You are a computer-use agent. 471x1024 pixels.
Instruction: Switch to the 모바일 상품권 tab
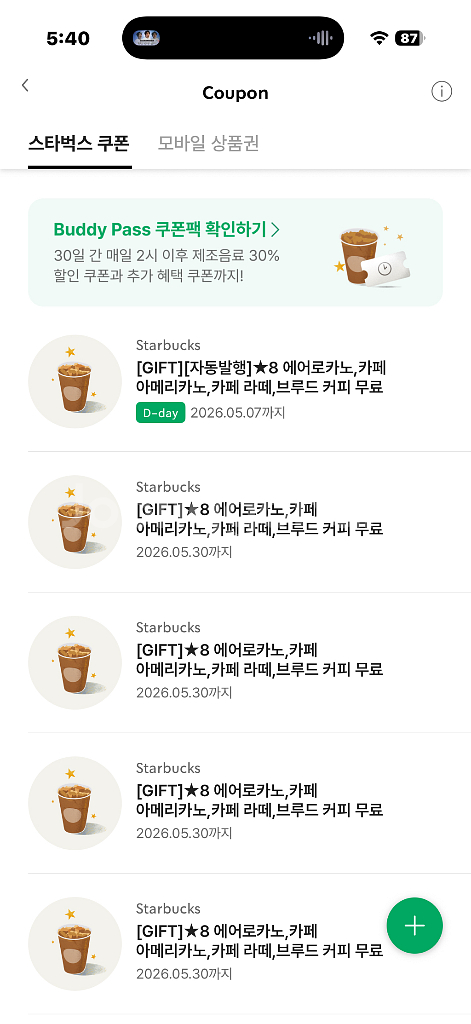(x=208, y=144)
